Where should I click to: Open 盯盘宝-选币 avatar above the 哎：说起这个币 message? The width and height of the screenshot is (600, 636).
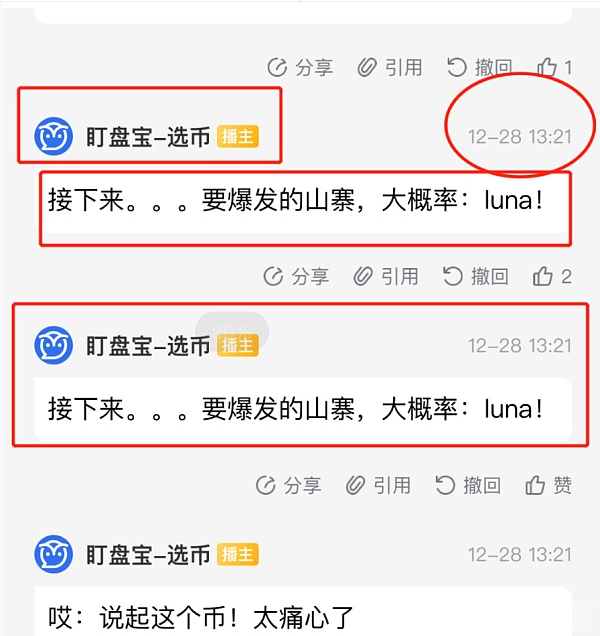pos(54,554)
